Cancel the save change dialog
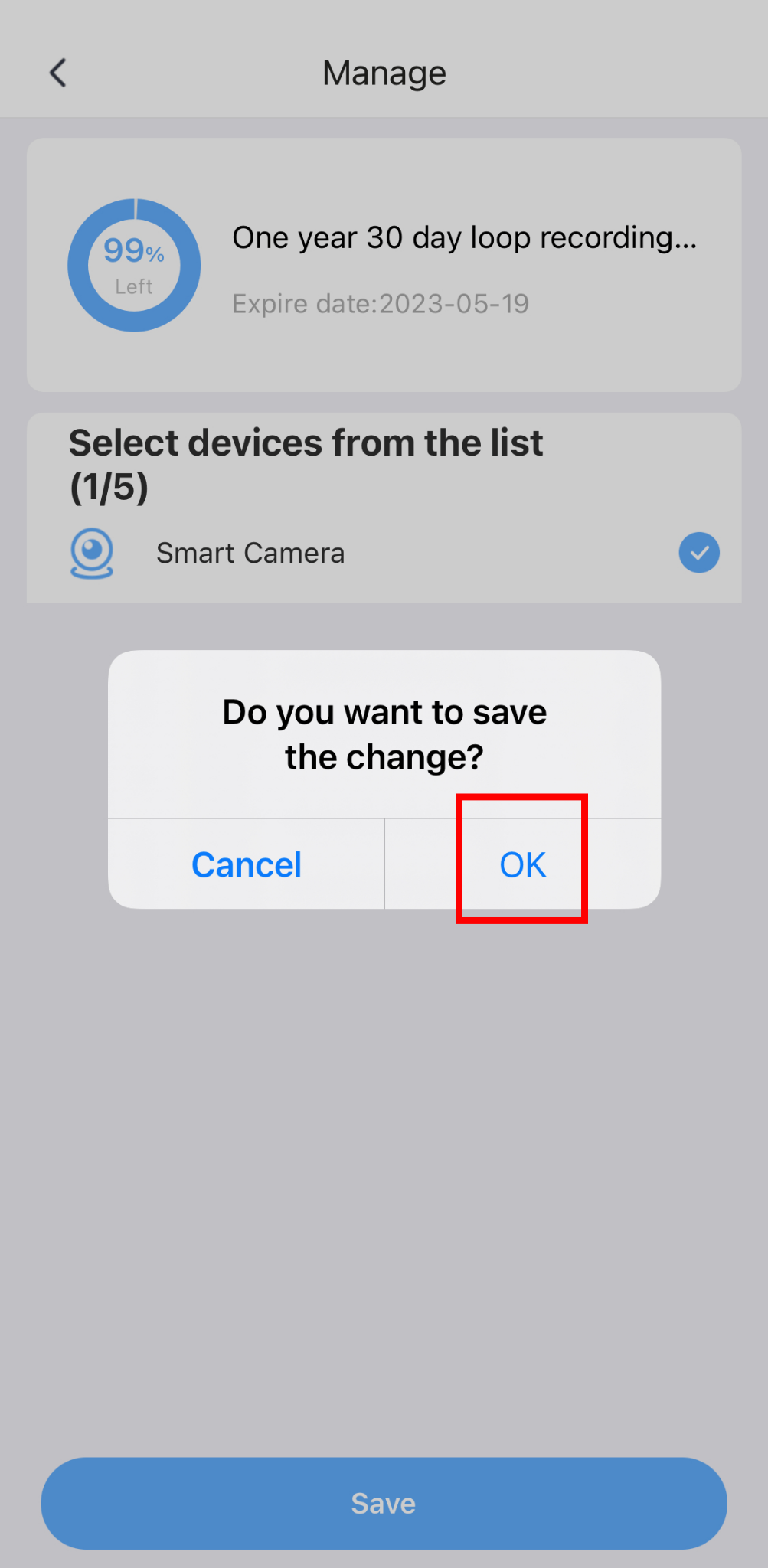The width and height of the screenshot is (768, 1568). tap(247, 864)
